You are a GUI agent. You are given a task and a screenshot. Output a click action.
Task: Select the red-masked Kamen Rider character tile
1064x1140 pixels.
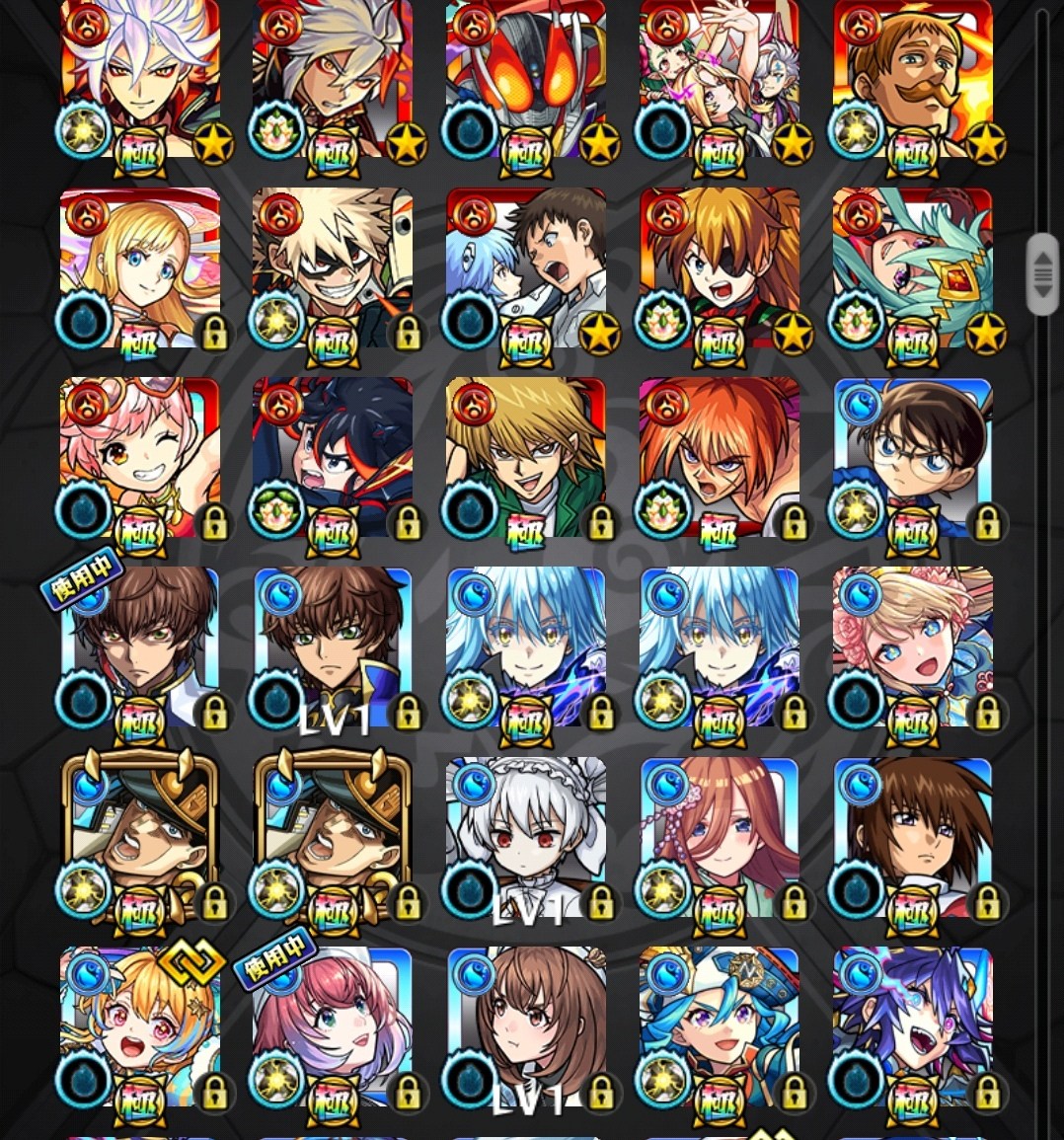[525, 79]
